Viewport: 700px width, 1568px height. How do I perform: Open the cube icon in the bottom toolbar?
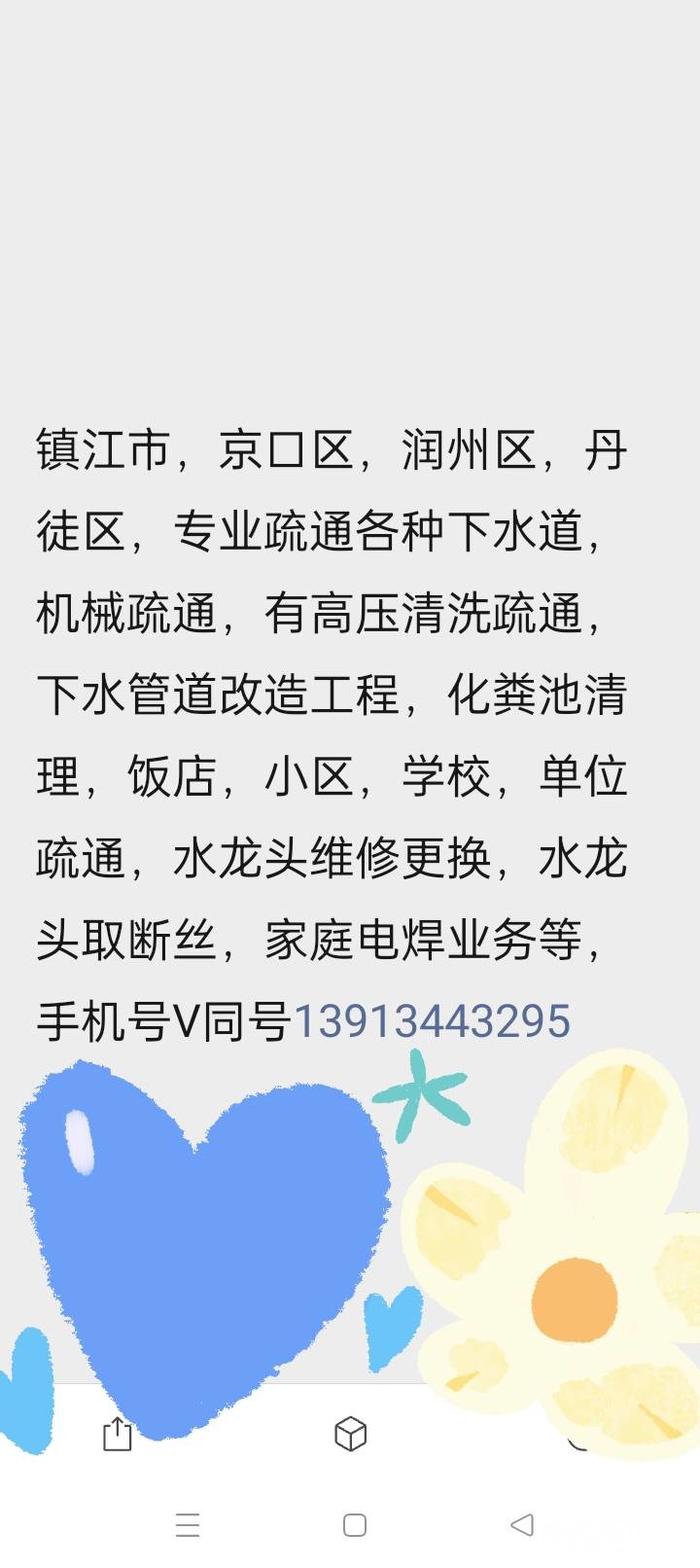[x=350, y=1434]
